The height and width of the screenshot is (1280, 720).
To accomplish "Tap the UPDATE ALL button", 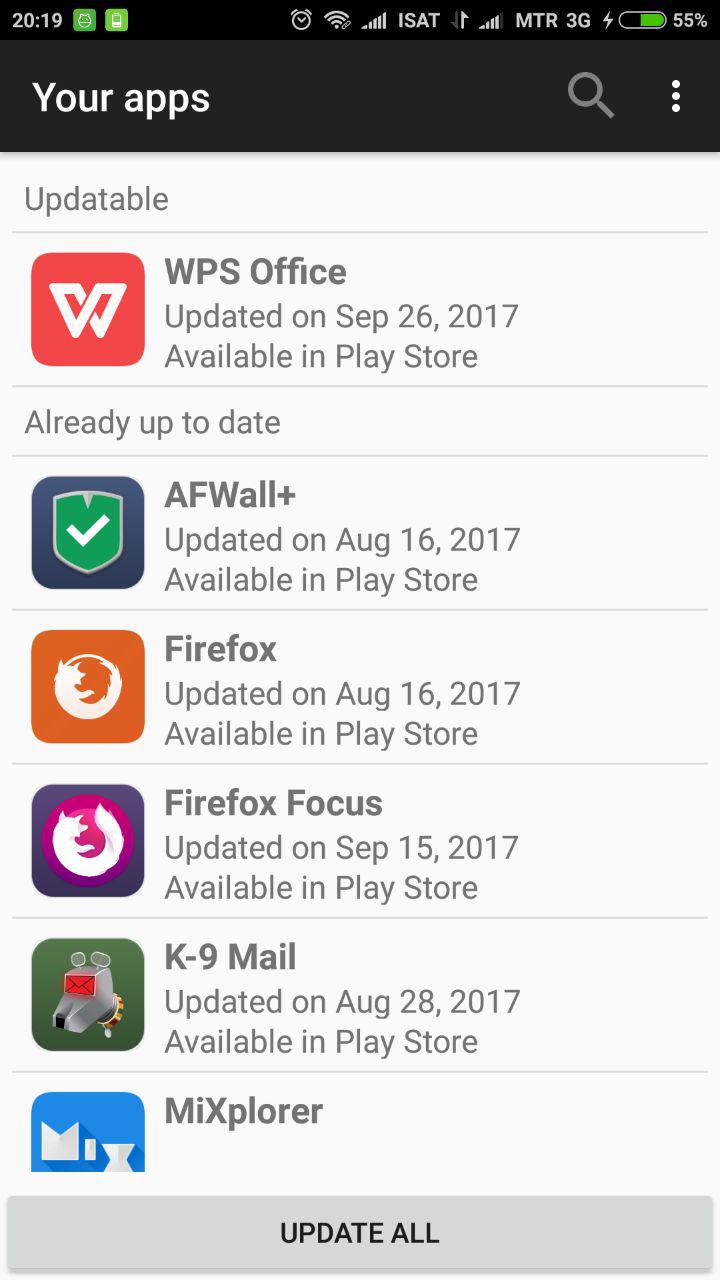I will tap(360, 1233).
